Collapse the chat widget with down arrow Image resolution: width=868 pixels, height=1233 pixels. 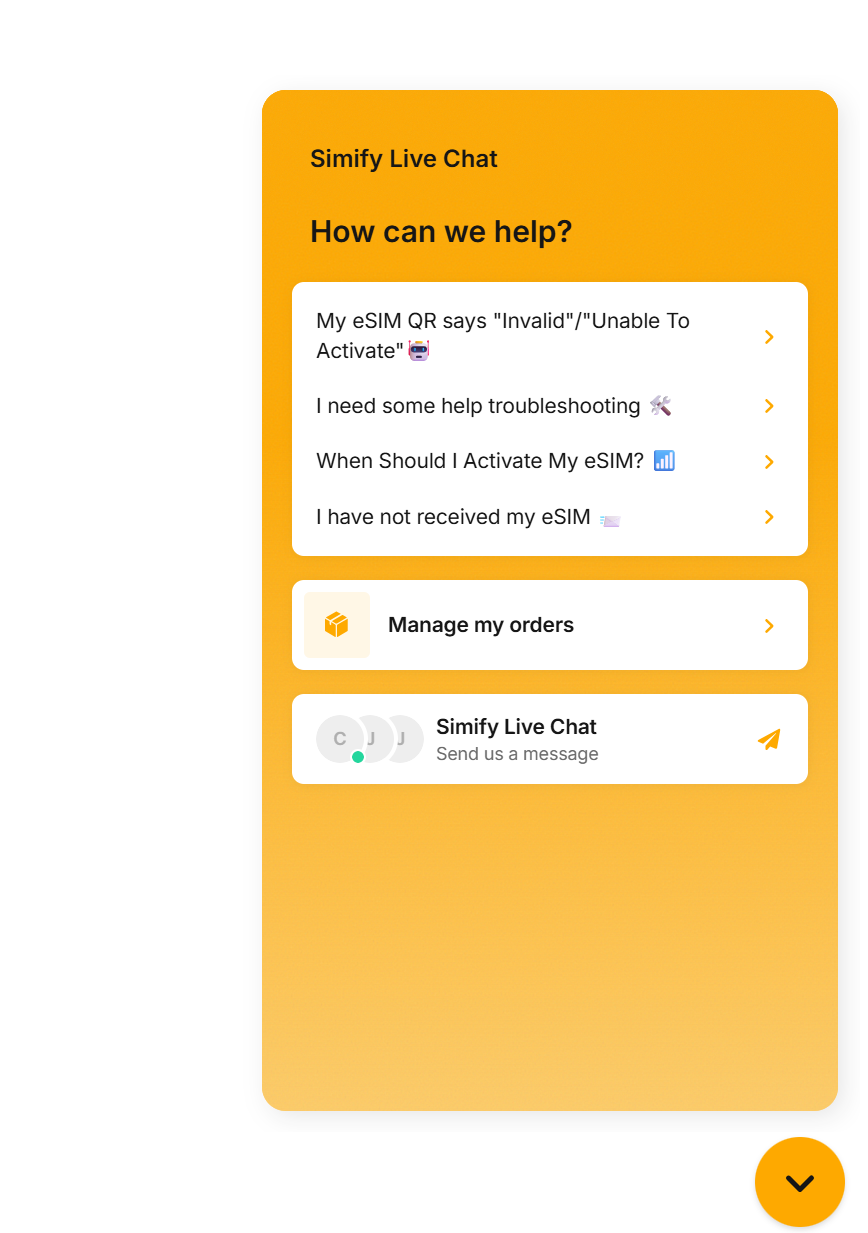pyautogui.click(x=799, y=1182)
